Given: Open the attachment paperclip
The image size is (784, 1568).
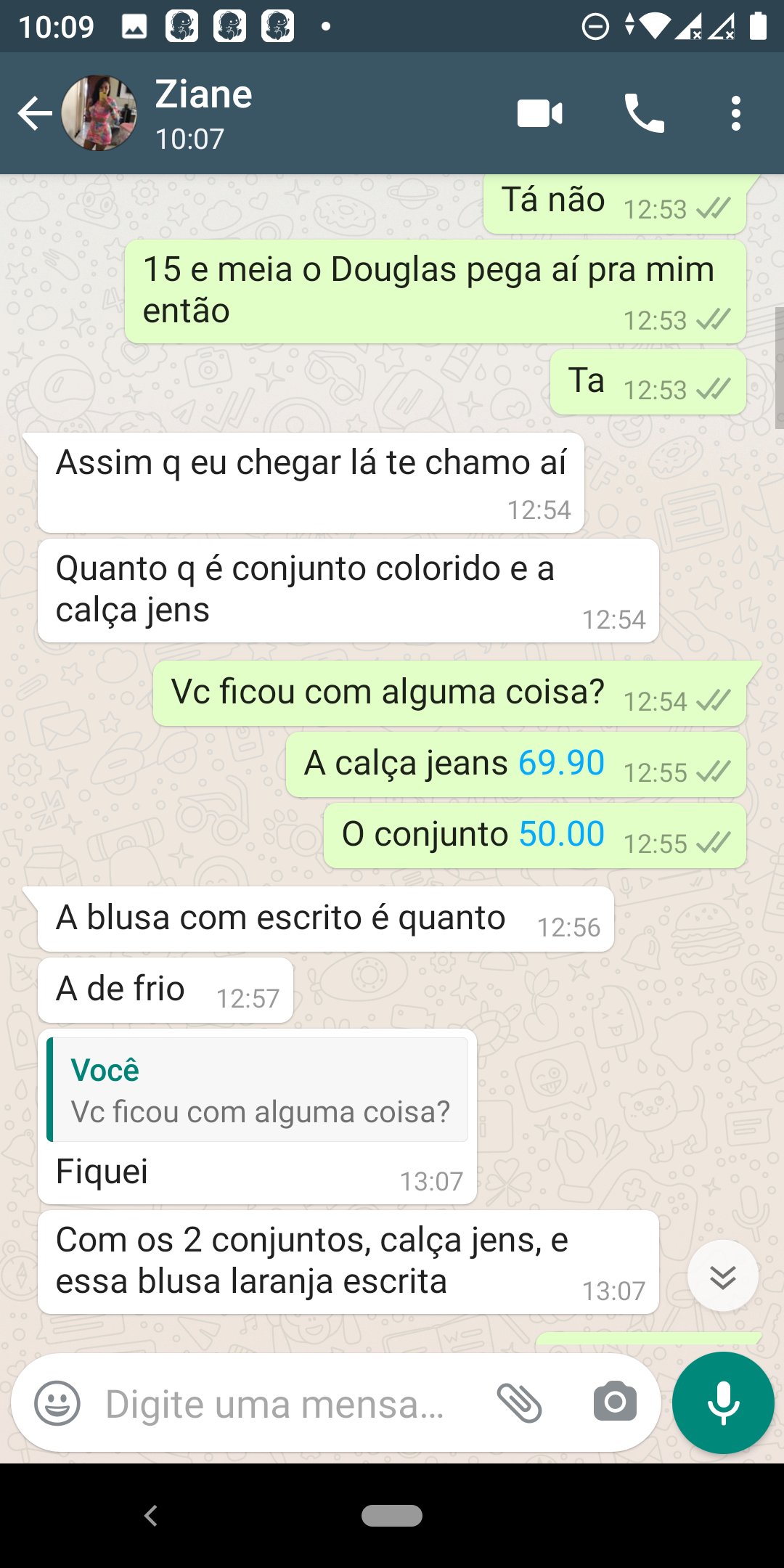Looking at the screenshot, I should [519, 1403].
